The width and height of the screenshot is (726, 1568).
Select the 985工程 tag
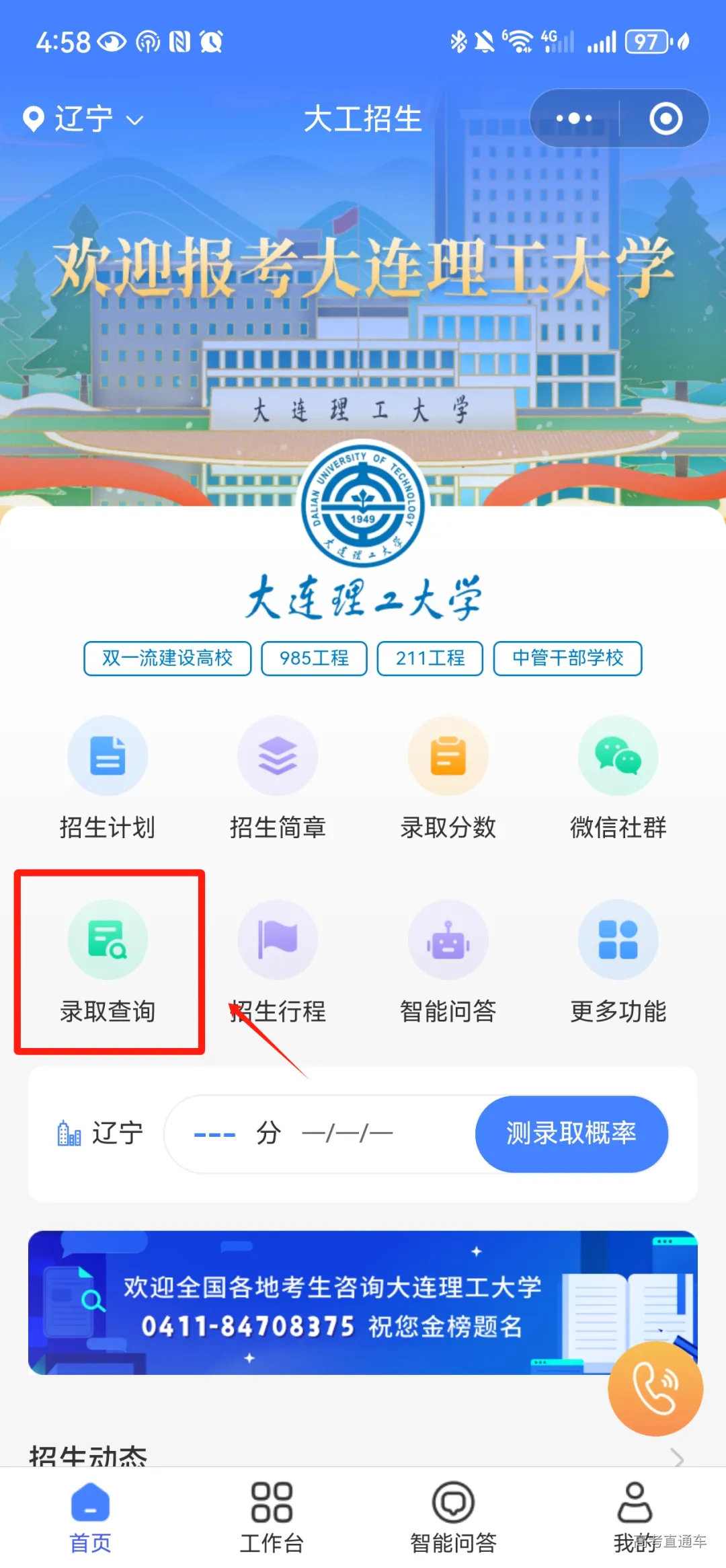pyautogui.click(x=313, y=659)
